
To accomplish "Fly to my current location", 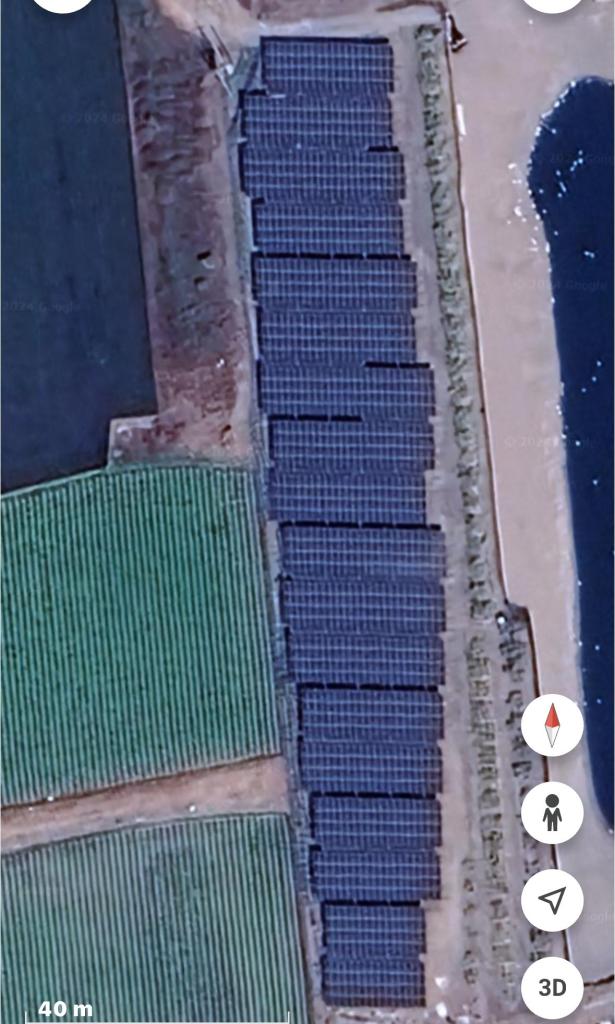I will point(552,901).
